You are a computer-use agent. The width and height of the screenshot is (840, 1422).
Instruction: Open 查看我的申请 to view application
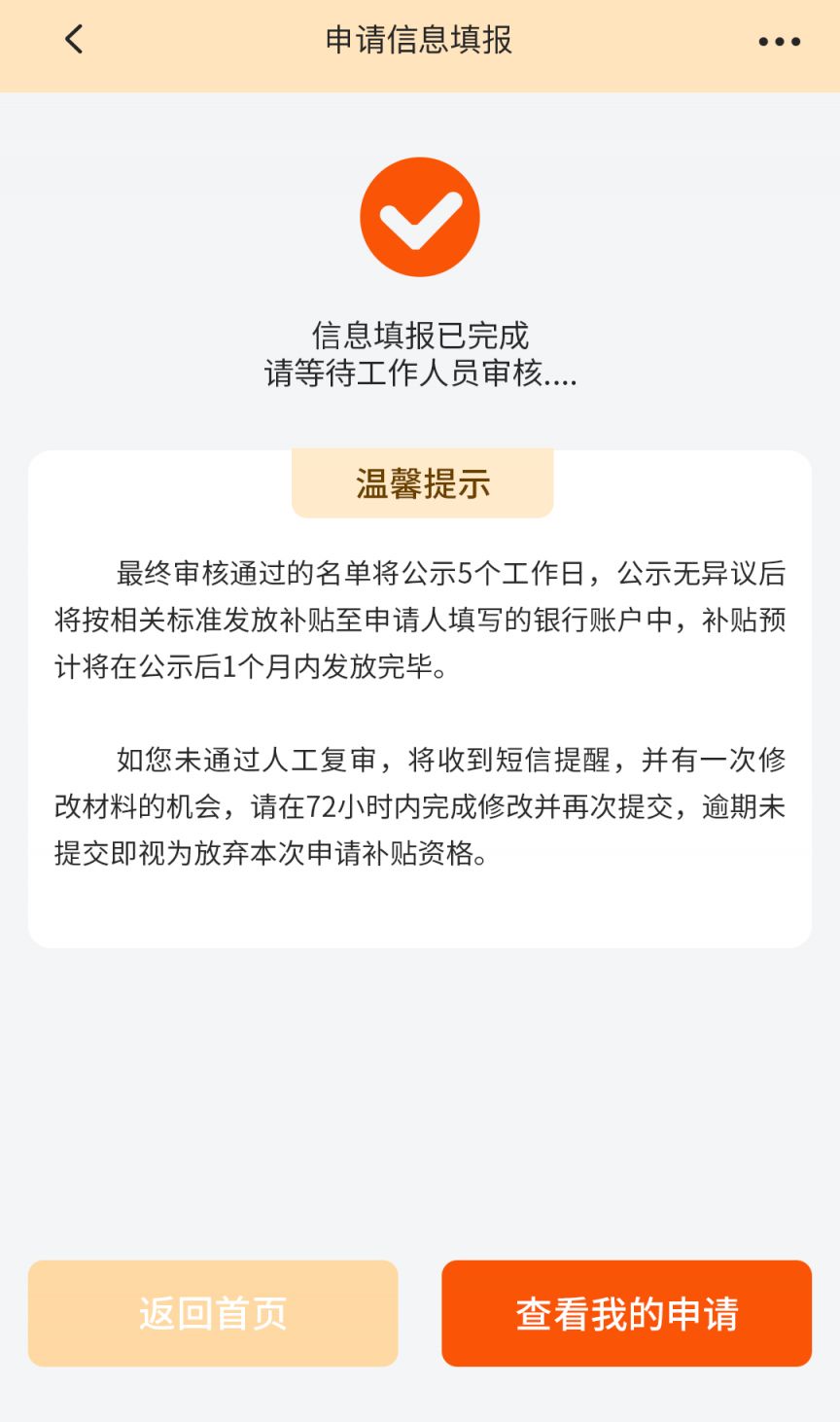tap(626, 1313)
